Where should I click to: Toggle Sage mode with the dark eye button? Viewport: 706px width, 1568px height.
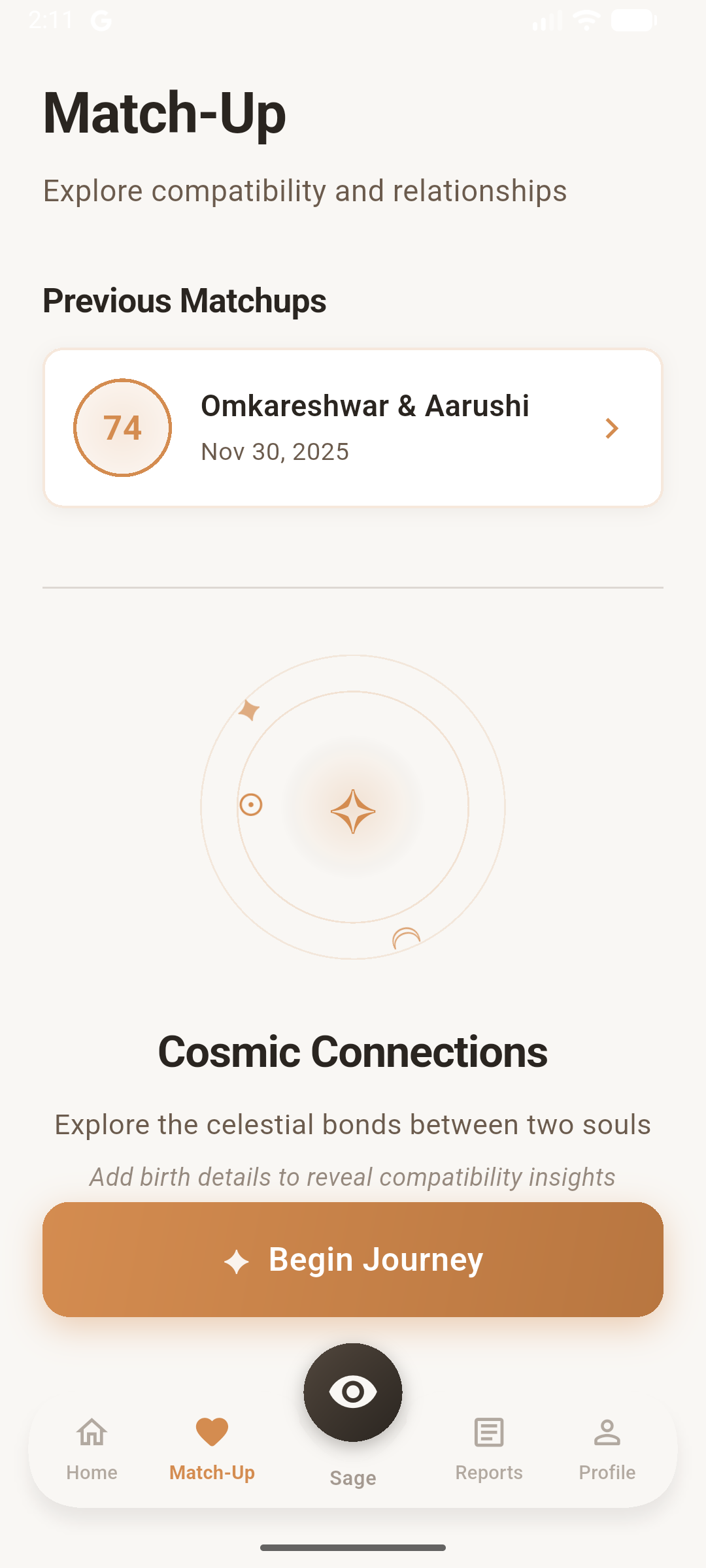353,1392
